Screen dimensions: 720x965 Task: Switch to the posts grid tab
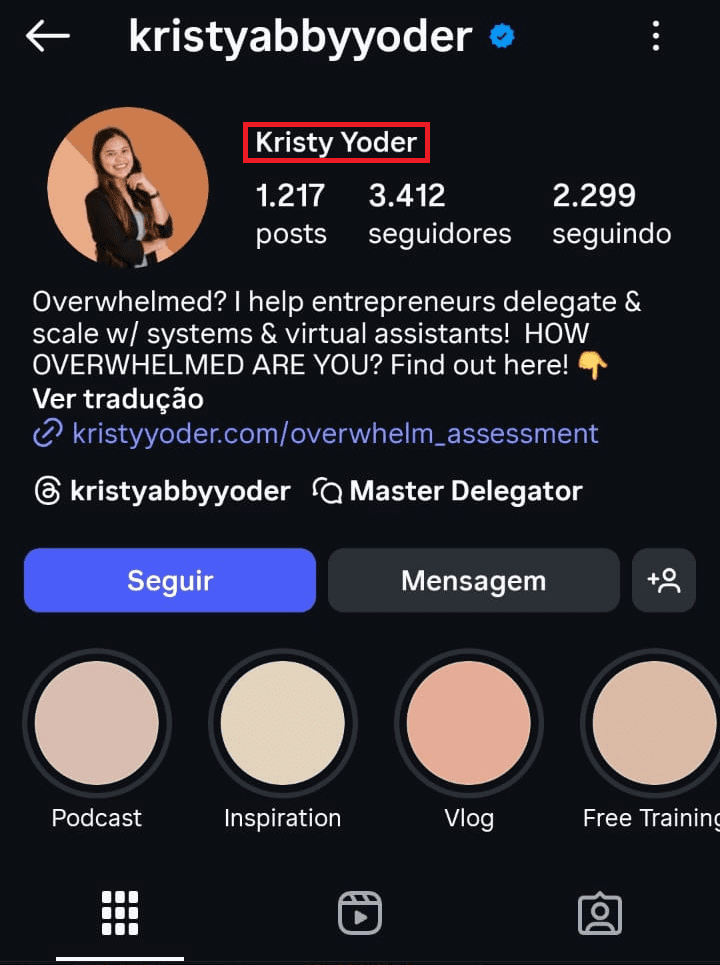[x=120, y=913]
